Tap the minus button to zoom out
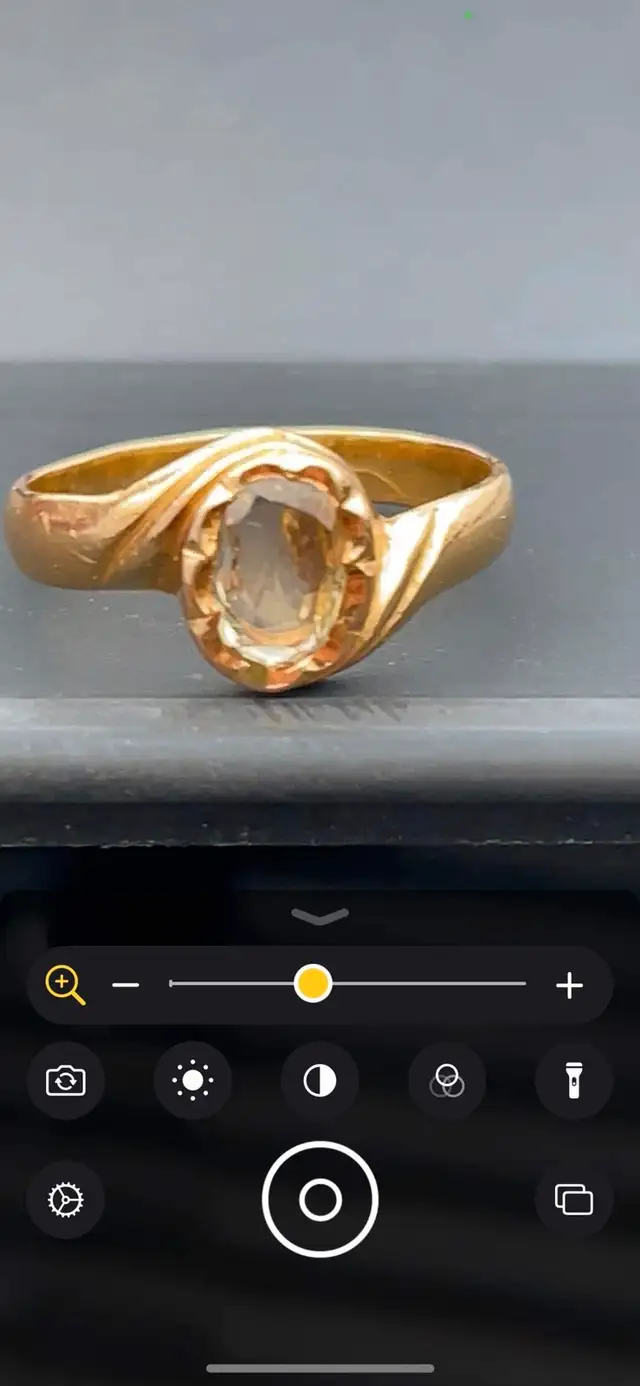The height and width of the screenshot is (1386, 640). (126, 985)
